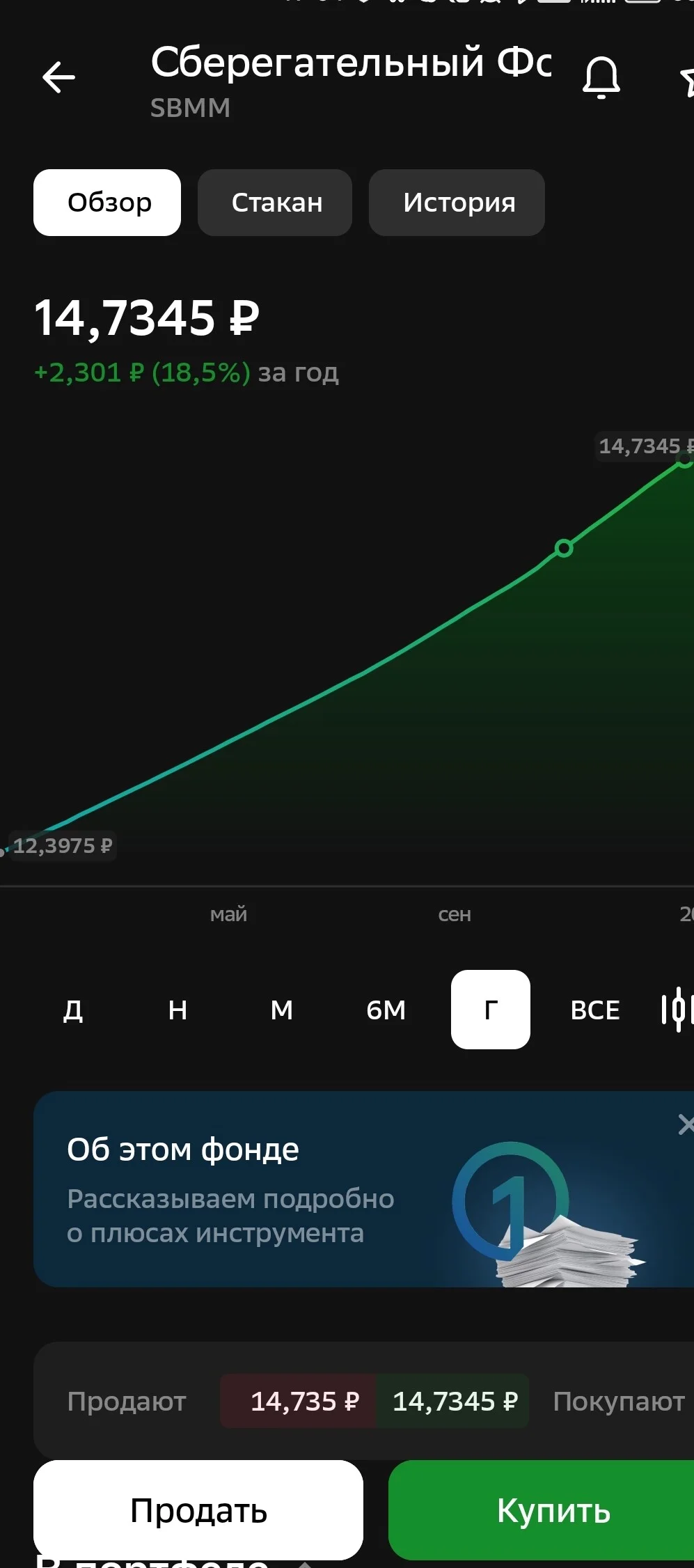Screen dimensions: 694x1568
Task: Go back using the arrow icon
Action: point(58,77)
